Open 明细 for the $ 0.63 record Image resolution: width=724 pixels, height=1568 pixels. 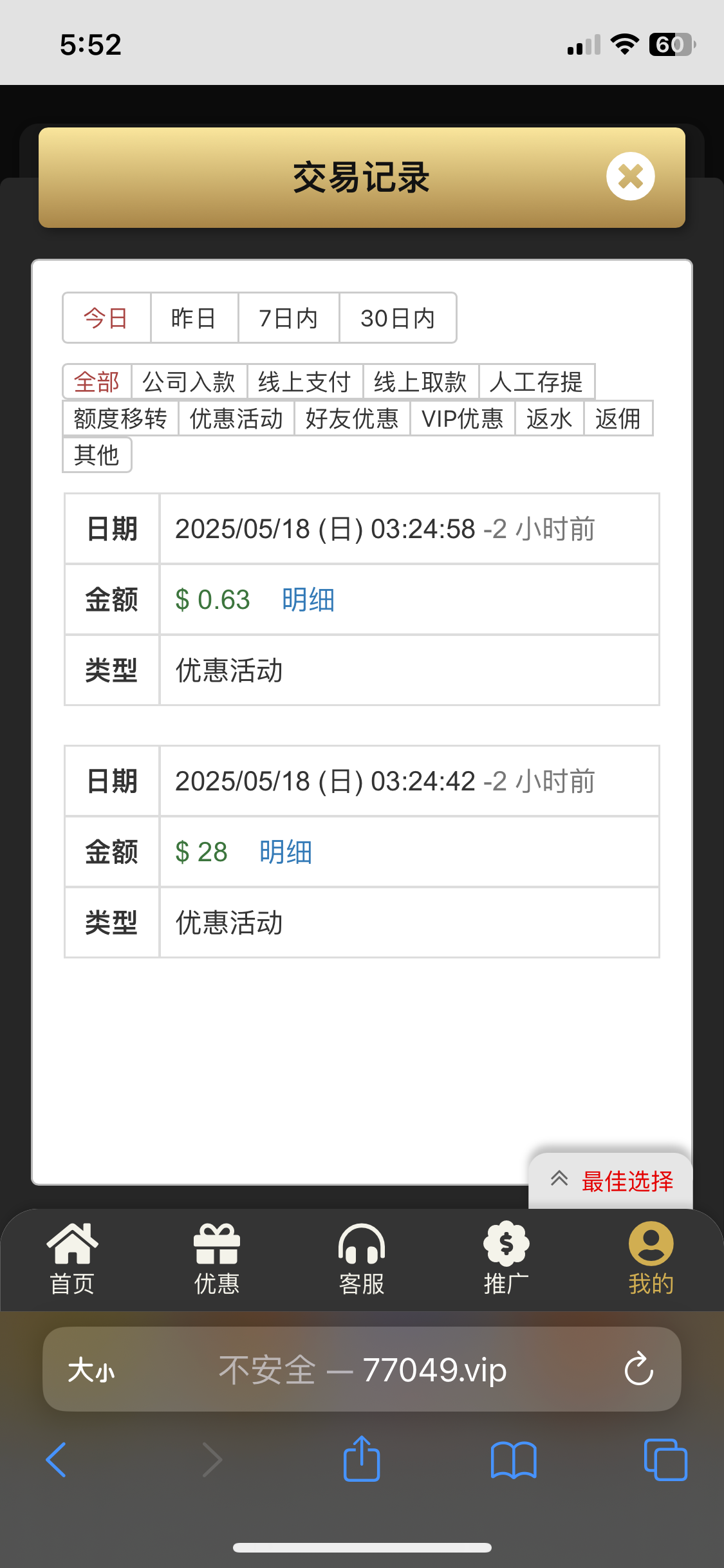pos(308,600)
